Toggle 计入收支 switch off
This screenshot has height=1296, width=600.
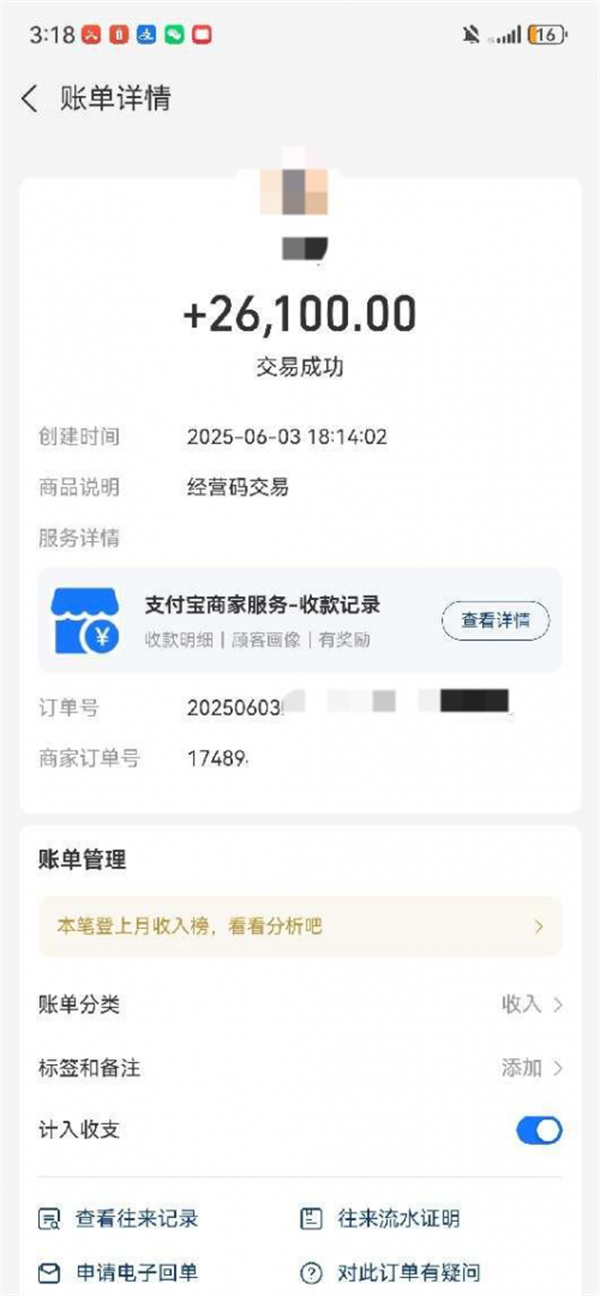click(539, 1131)
